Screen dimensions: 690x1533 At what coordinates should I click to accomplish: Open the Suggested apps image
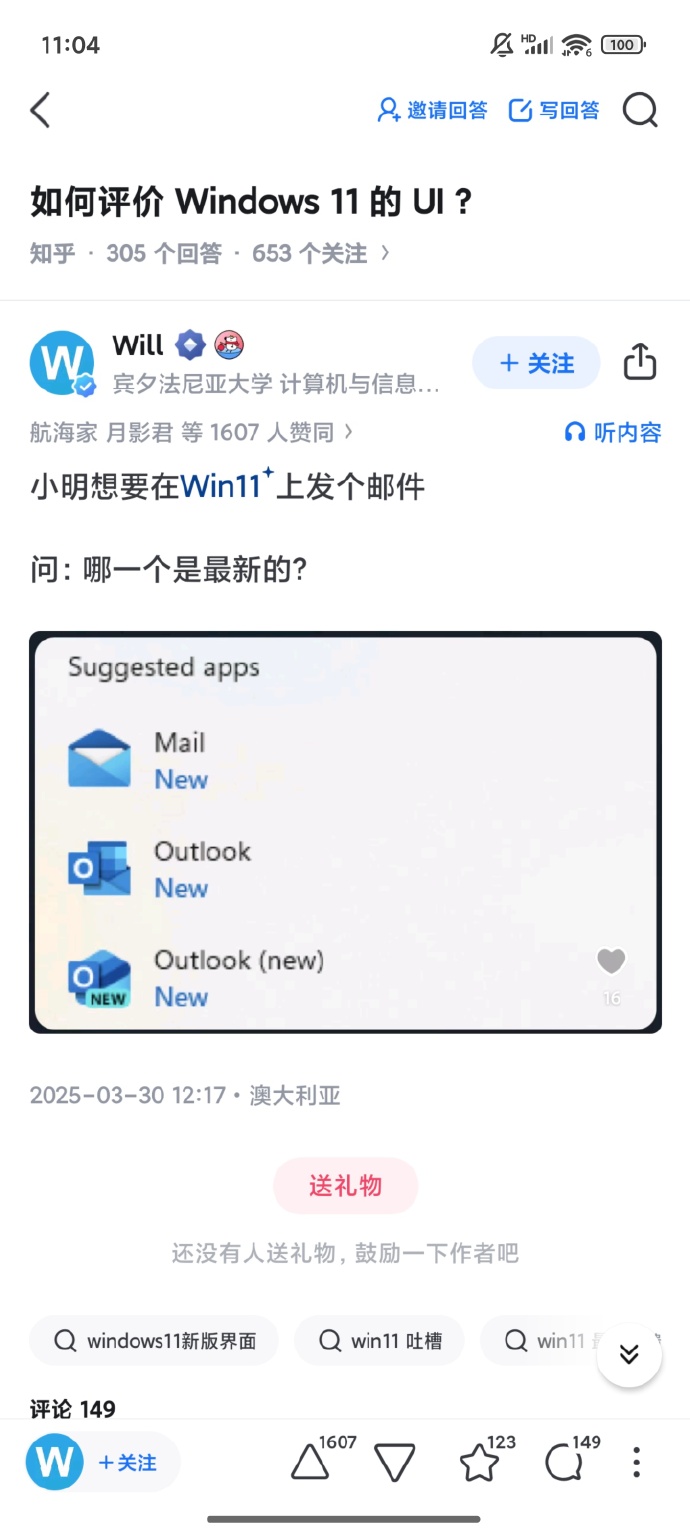tap(345, 832)
